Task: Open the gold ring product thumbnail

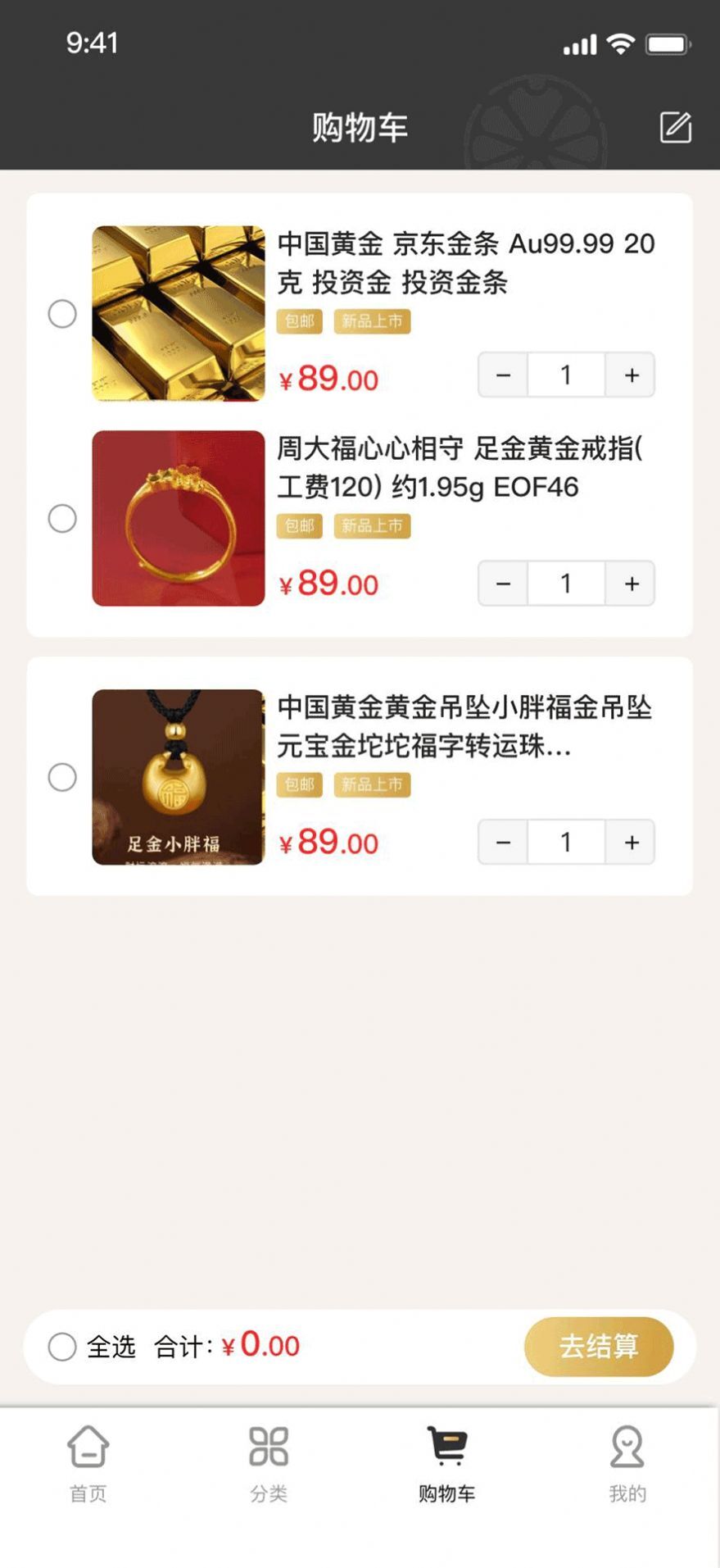Action: (x=177, y=518)
